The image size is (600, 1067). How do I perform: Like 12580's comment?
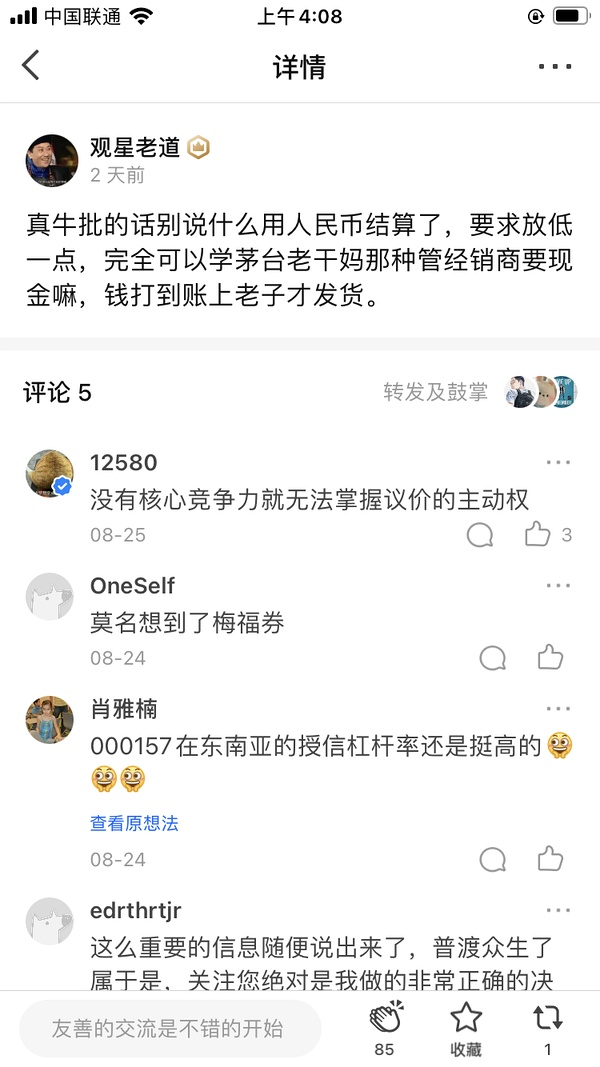tap(538, 535)
